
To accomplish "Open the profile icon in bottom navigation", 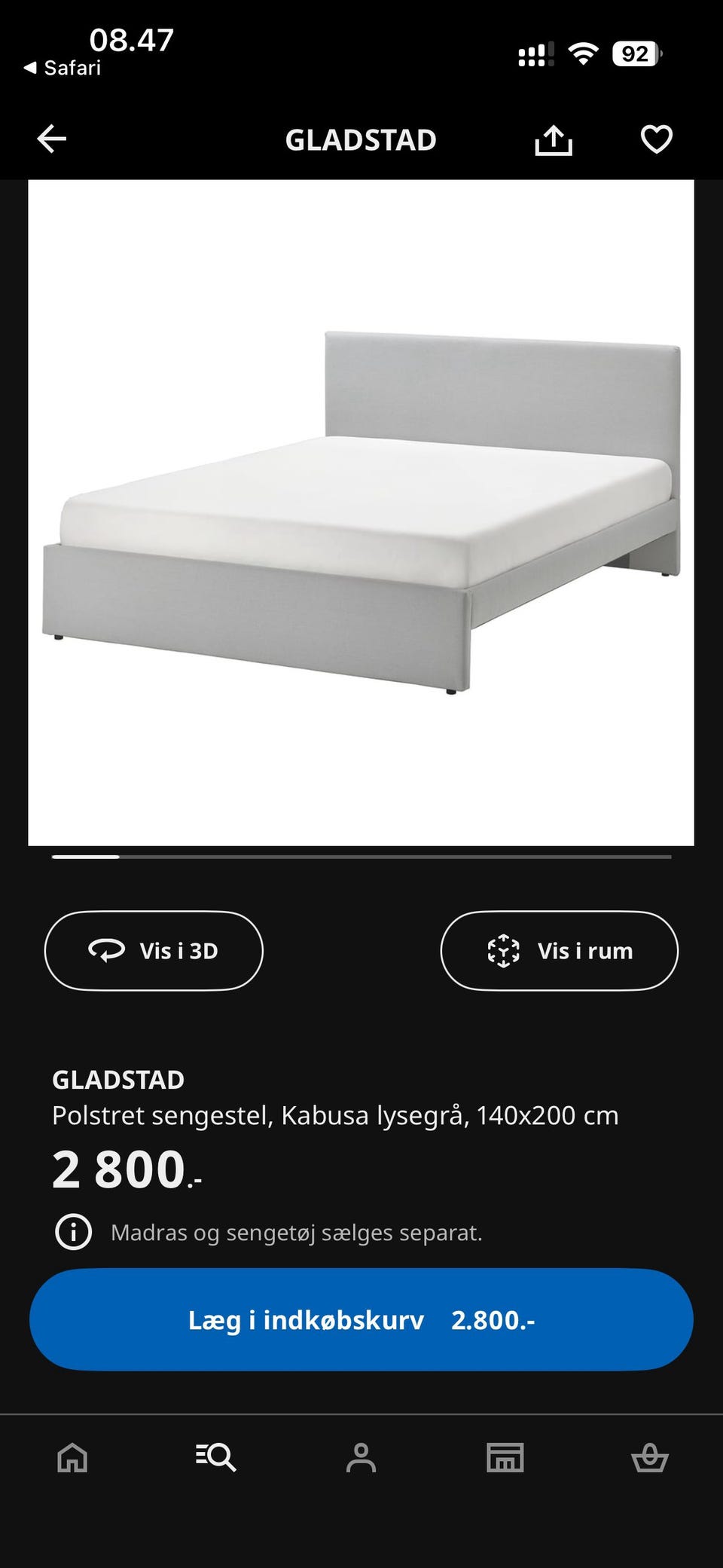I will [361, 1456].
